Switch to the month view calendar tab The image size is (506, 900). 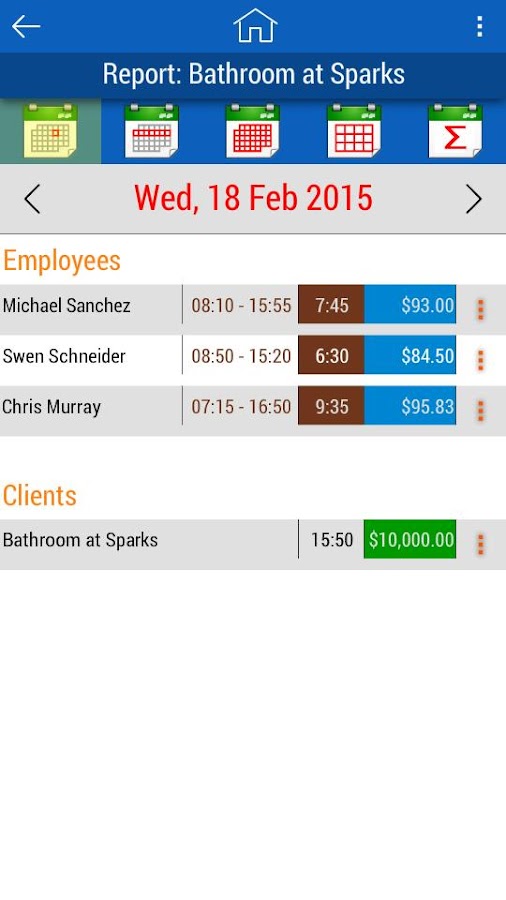tap(252, 131)
